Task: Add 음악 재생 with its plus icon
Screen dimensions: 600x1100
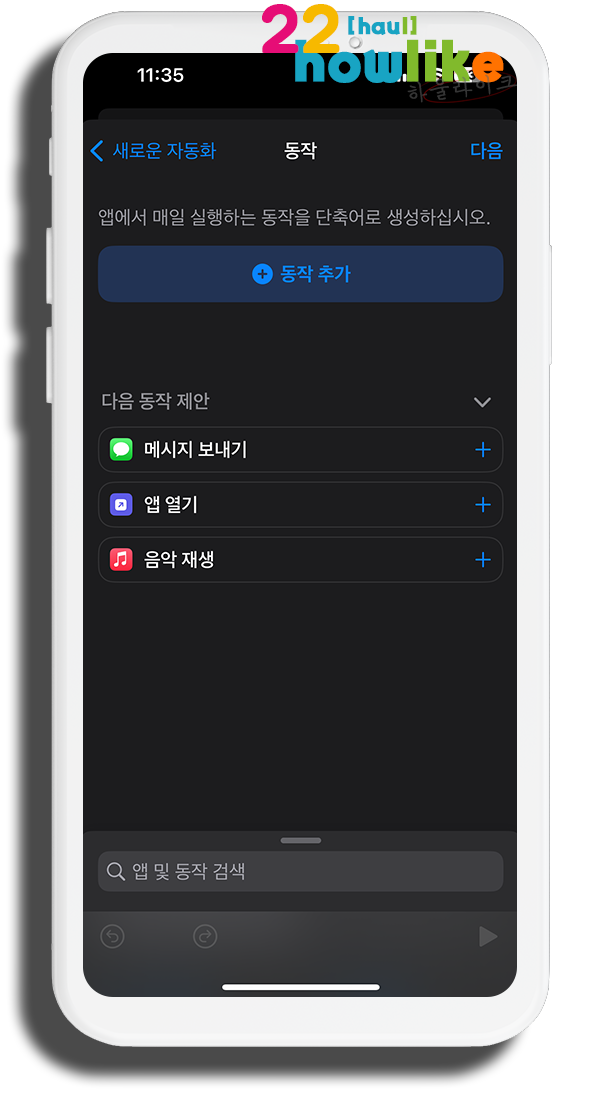Action: coord(483,560)
